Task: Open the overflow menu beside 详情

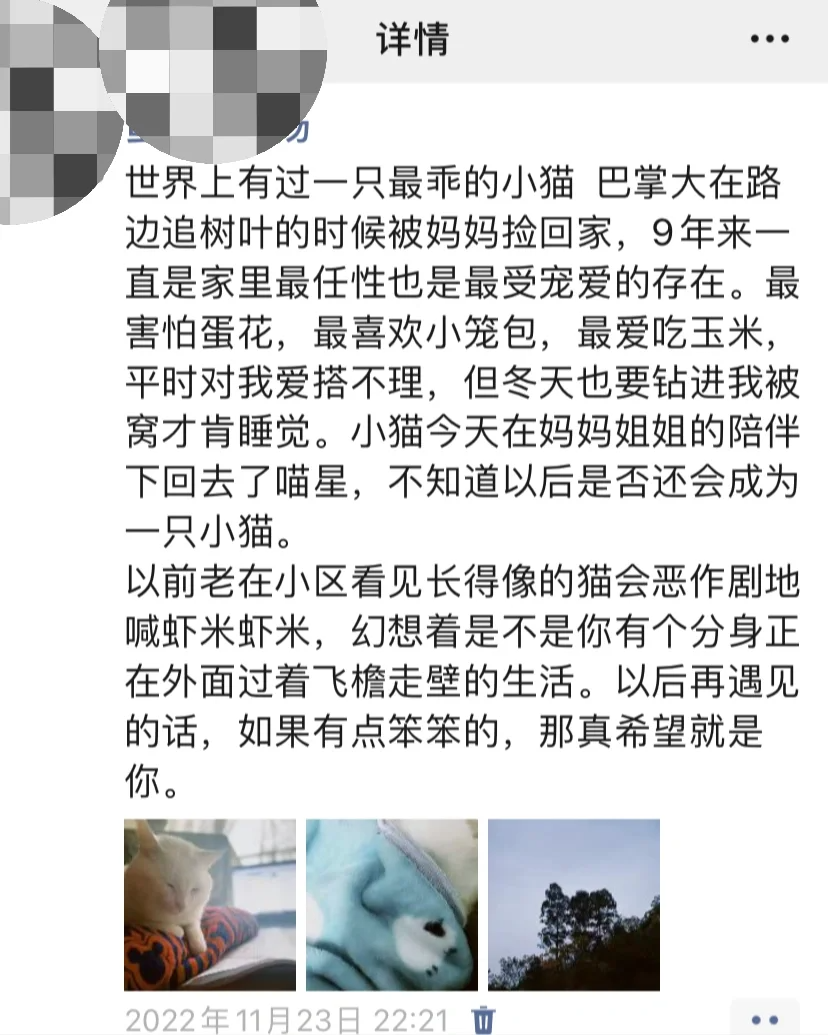Action: [x=770, y=39]
